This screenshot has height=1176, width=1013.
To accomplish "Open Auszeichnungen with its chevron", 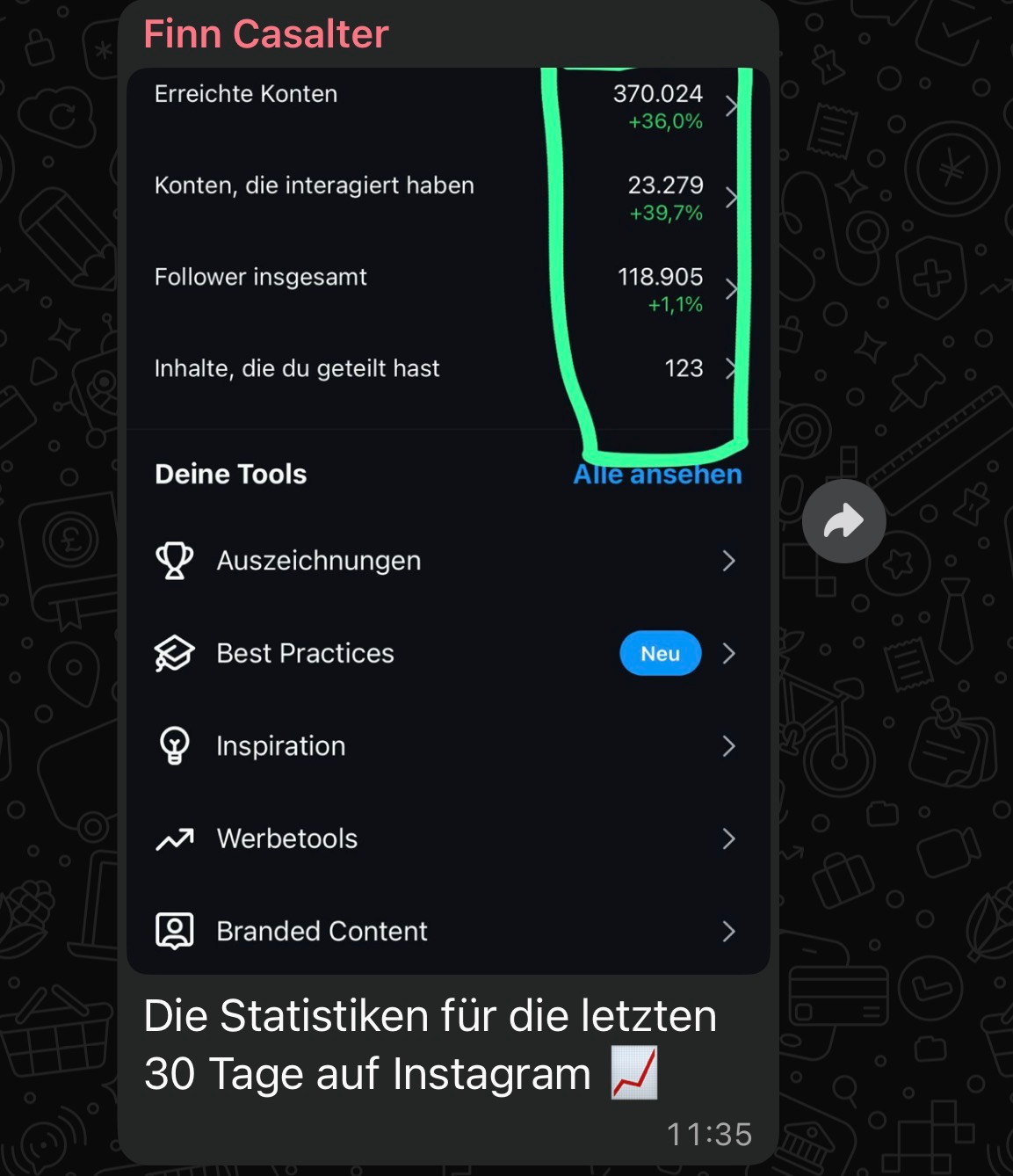I will pos(729,561).
